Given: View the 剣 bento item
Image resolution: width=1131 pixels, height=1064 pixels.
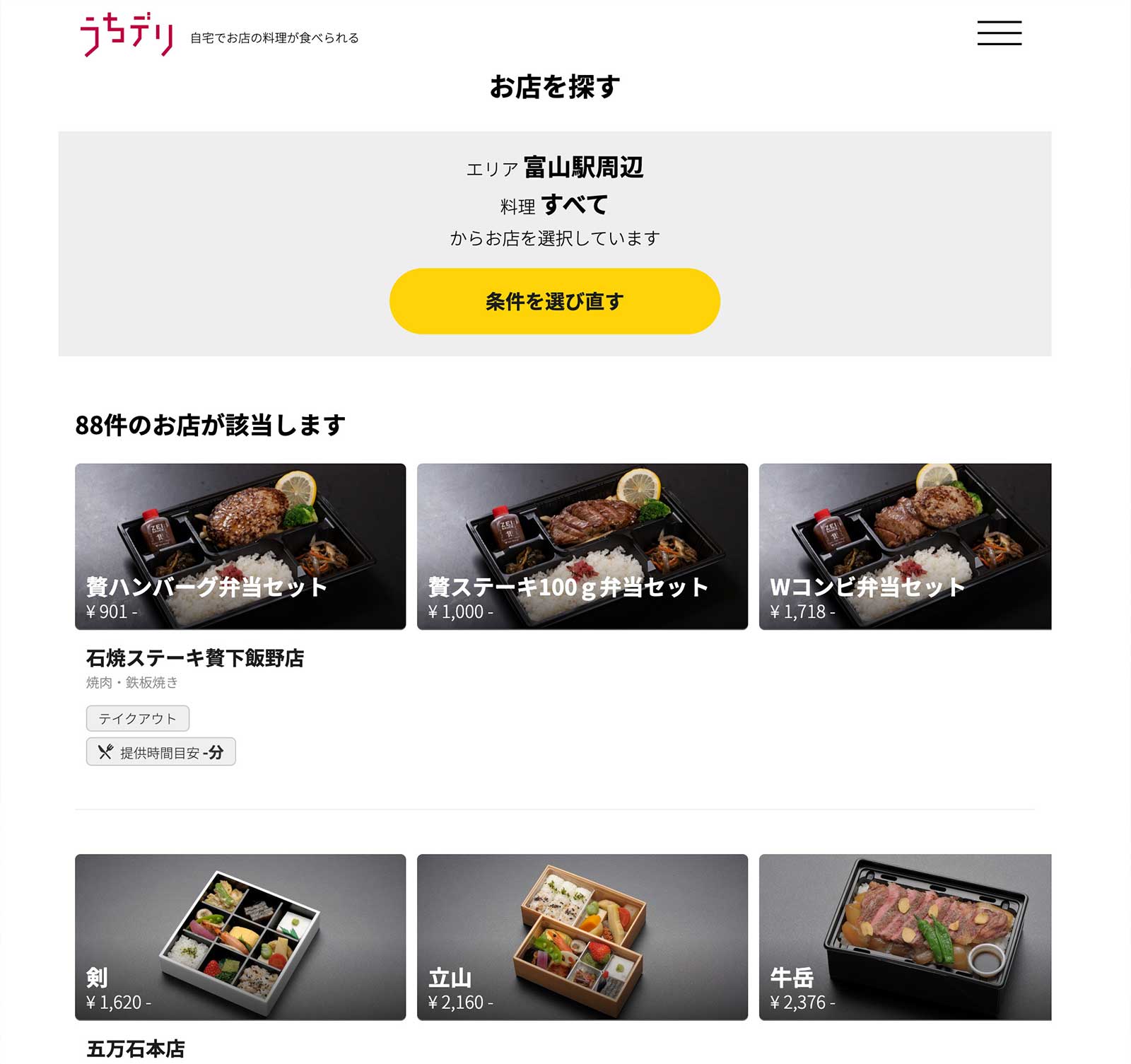Looking at the screenshot, I should (x=240, y=937).
